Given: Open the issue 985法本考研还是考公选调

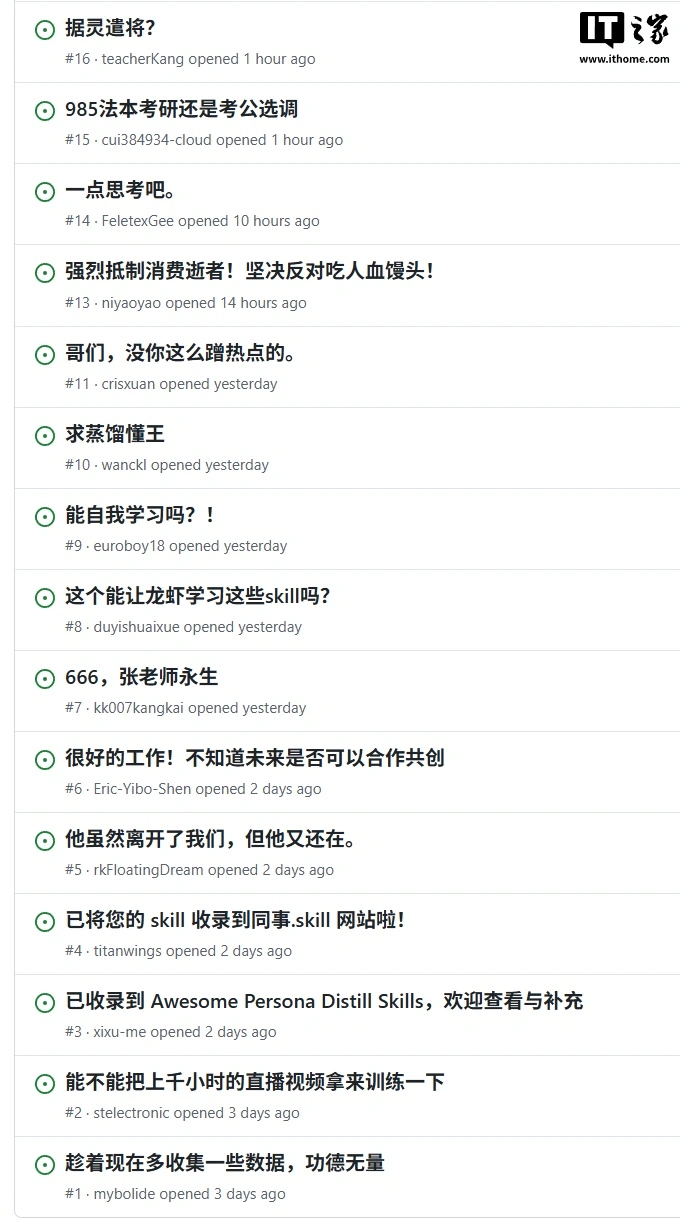Looking at the screenshot, I should click(x=181, y=109).
